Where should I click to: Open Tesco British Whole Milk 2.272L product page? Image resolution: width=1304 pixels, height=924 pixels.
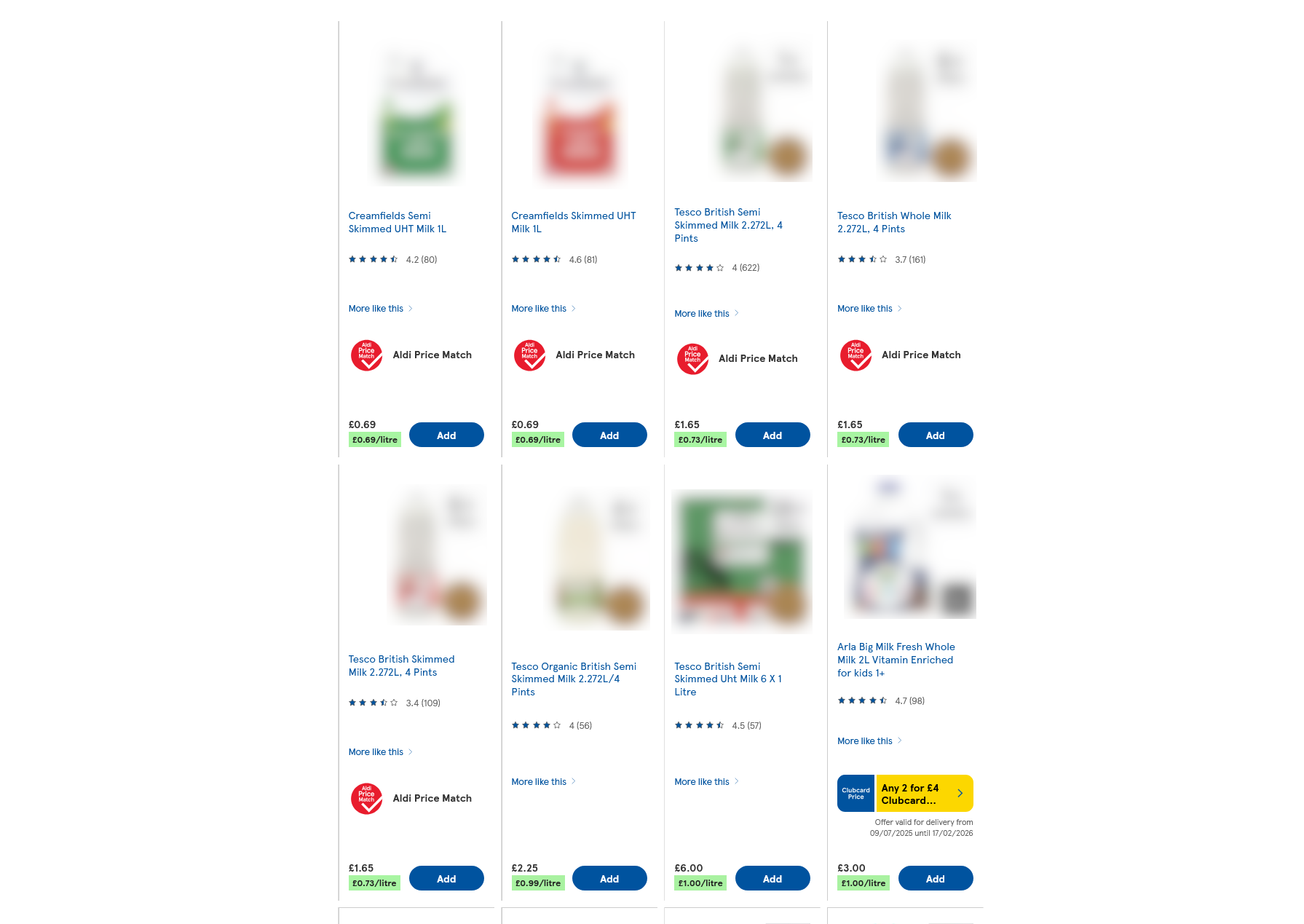[x=893, y=222]
